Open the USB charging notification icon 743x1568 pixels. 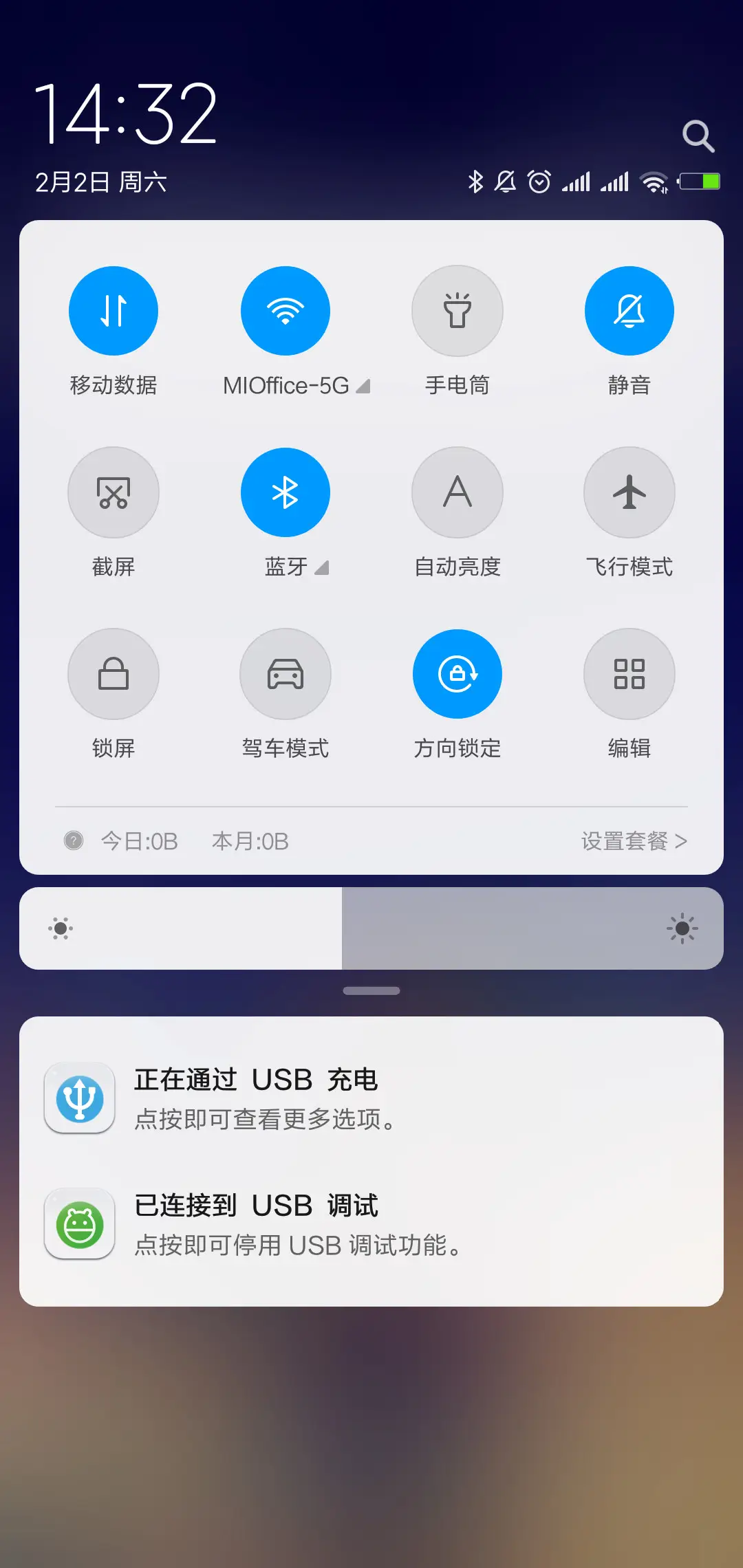[x=78, y=1096]
